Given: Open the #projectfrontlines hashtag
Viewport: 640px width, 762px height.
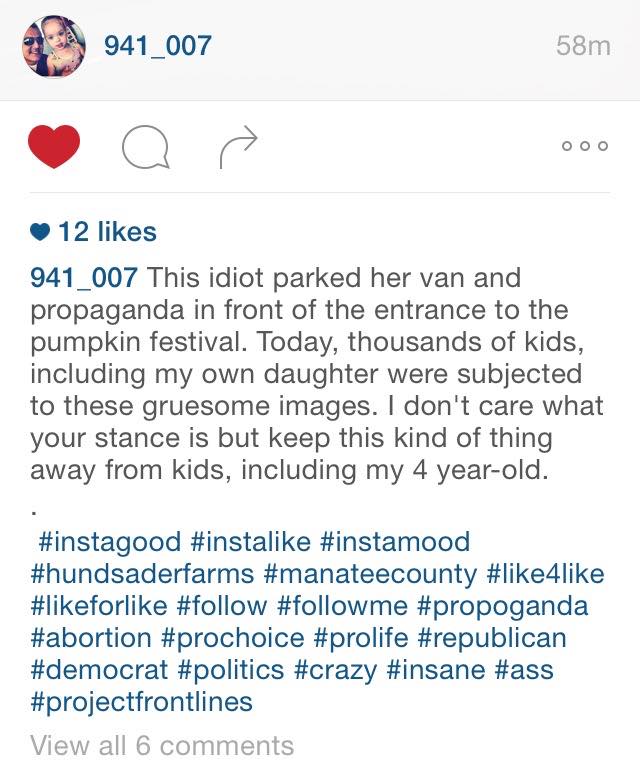Looking at the screenshot, I should pos(141,702).
